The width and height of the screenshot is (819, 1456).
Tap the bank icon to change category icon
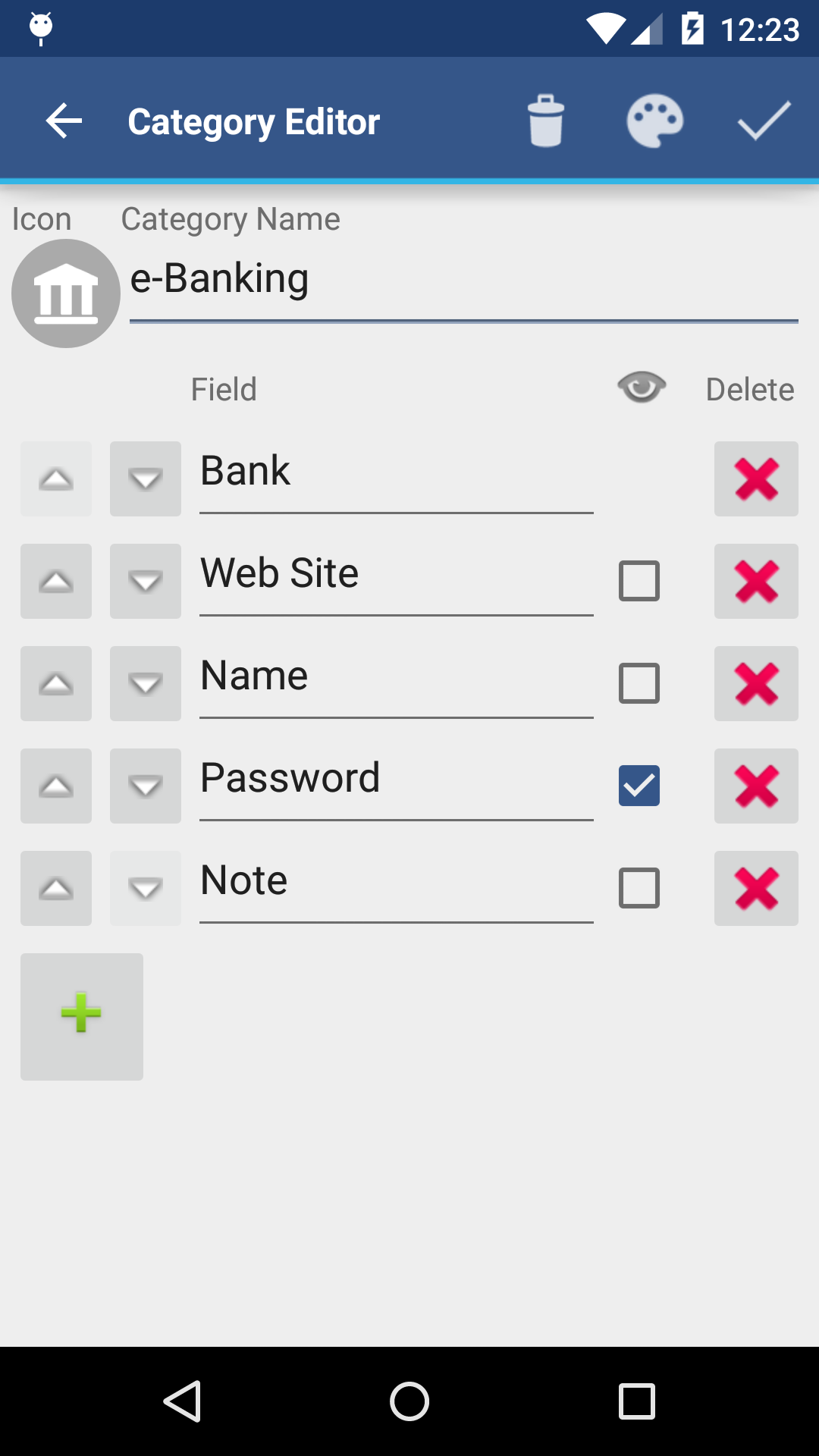pos(66,293)
